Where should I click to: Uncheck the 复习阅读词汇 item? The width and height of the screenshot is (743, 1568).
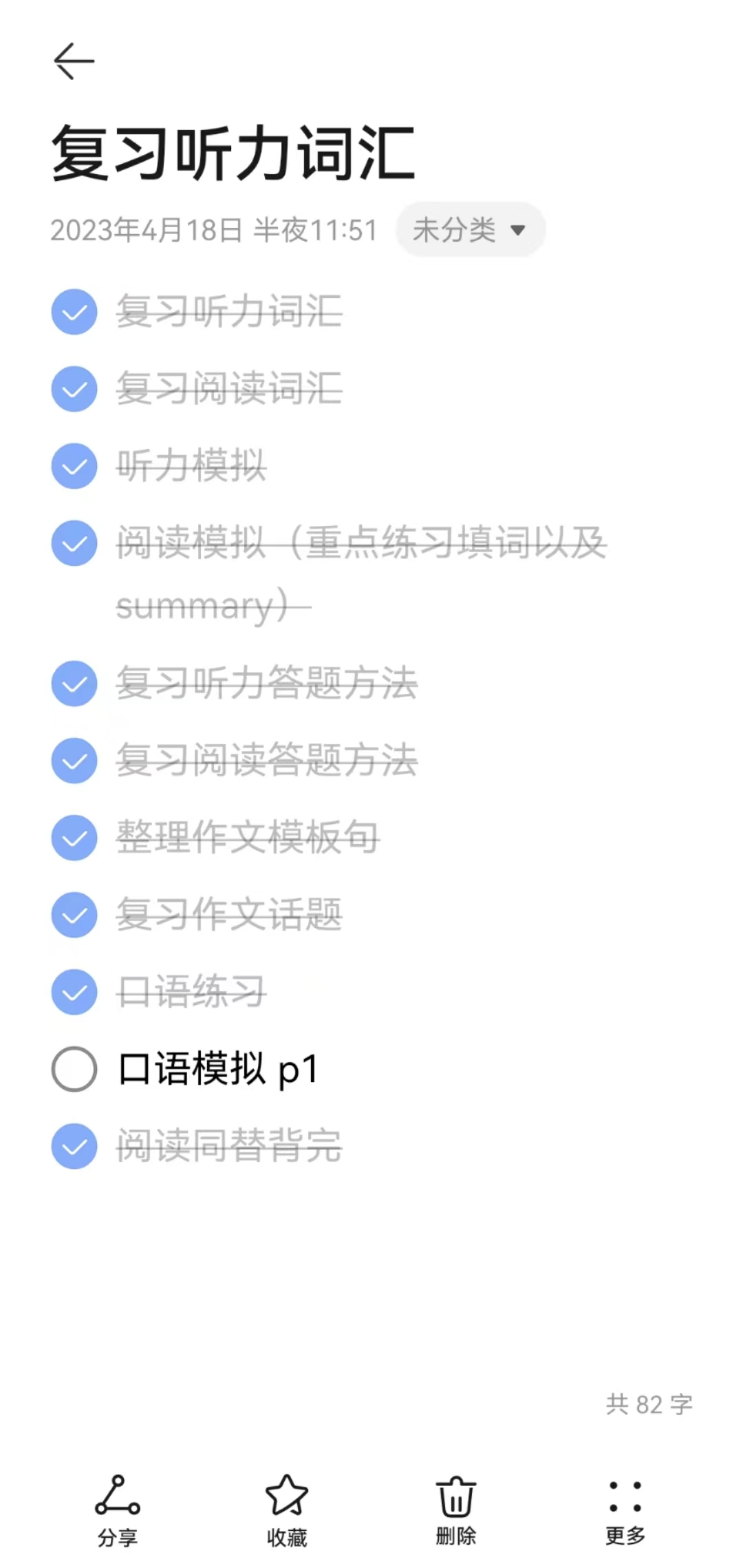[x=74, y=389]
